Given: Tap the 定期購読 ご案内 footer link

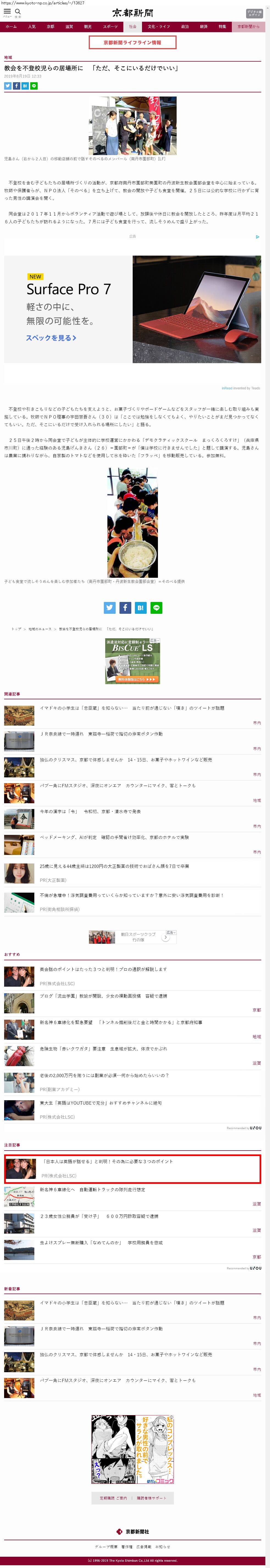Looking at the screenshot, I should [x=113, y=1498].
